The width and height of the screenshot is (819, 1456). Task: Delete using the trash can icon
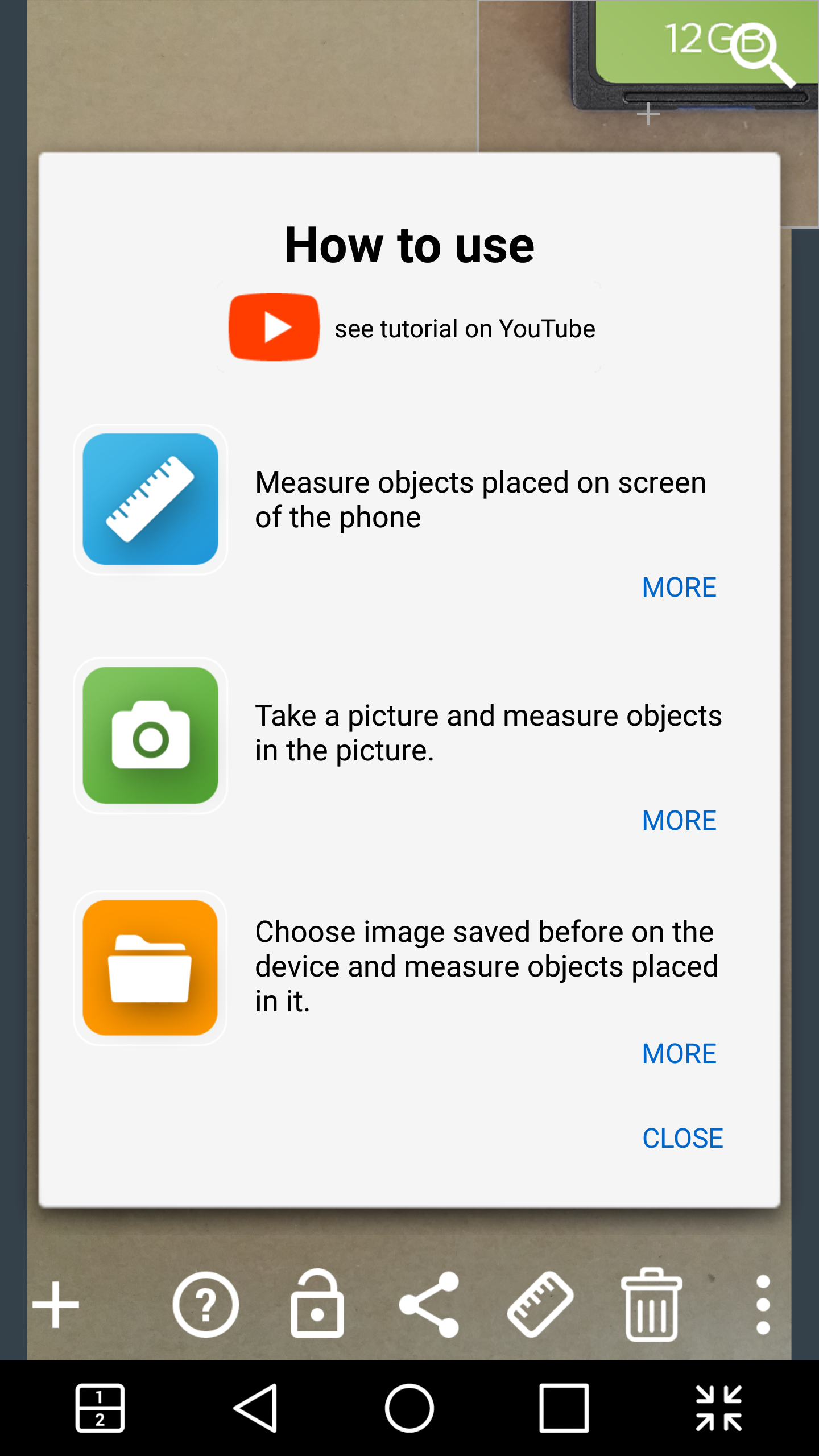pyautogui.click(x=652, y=1305)
